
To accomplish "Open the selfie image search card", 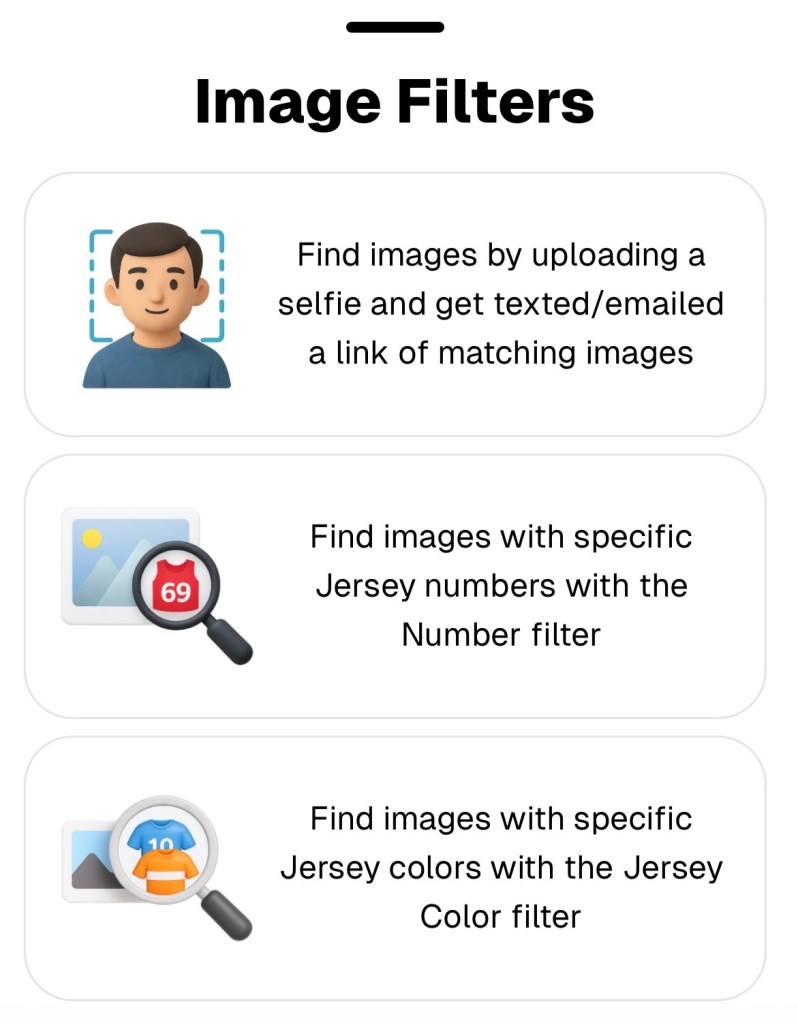I will point(395,304).
